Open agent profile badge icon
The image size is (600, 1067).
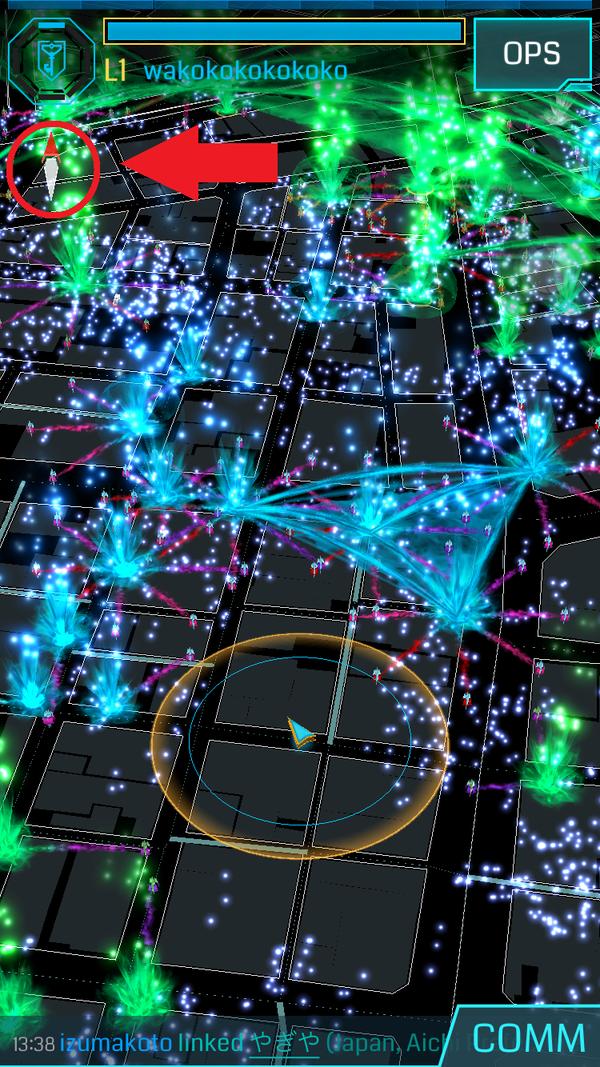pos(52,55)
